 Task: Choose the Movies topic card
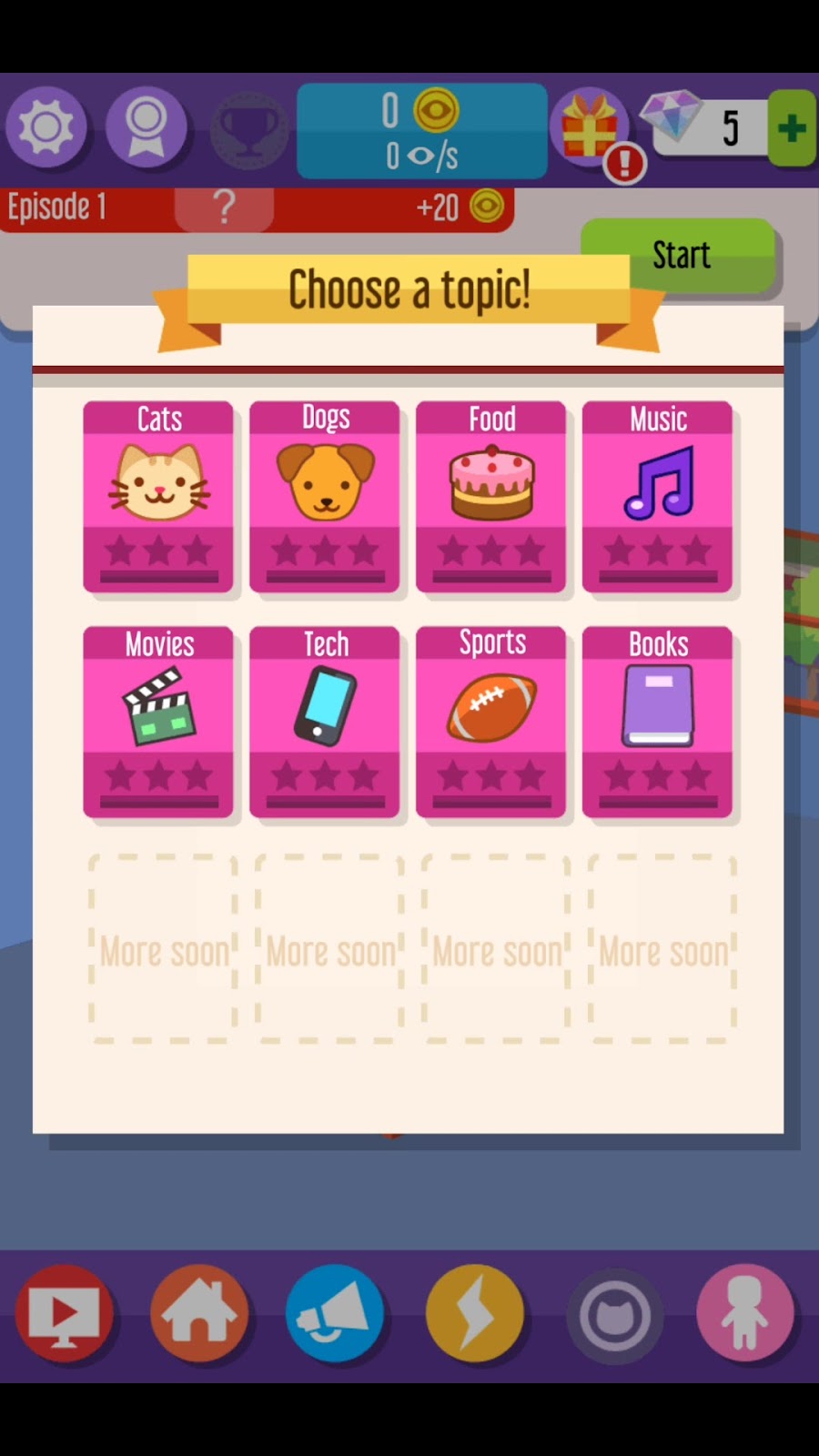click(x=158, y=721)
